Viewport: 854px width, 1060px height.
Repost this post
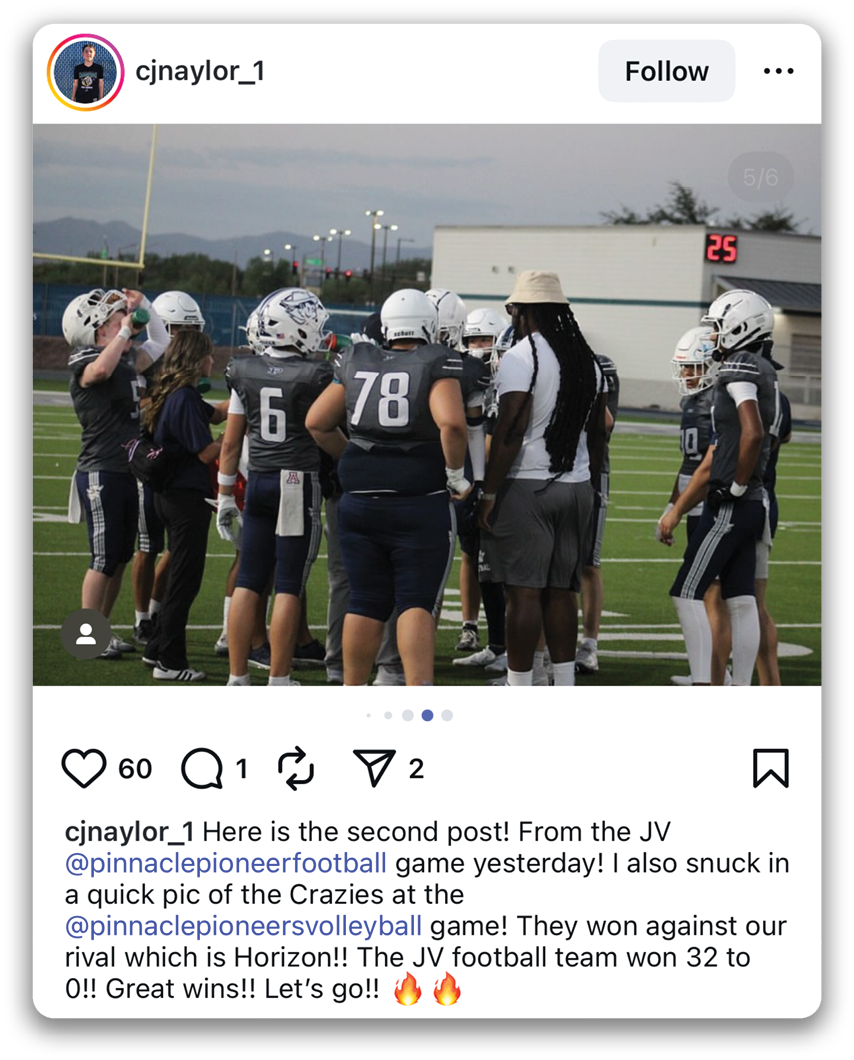point(296,768)
